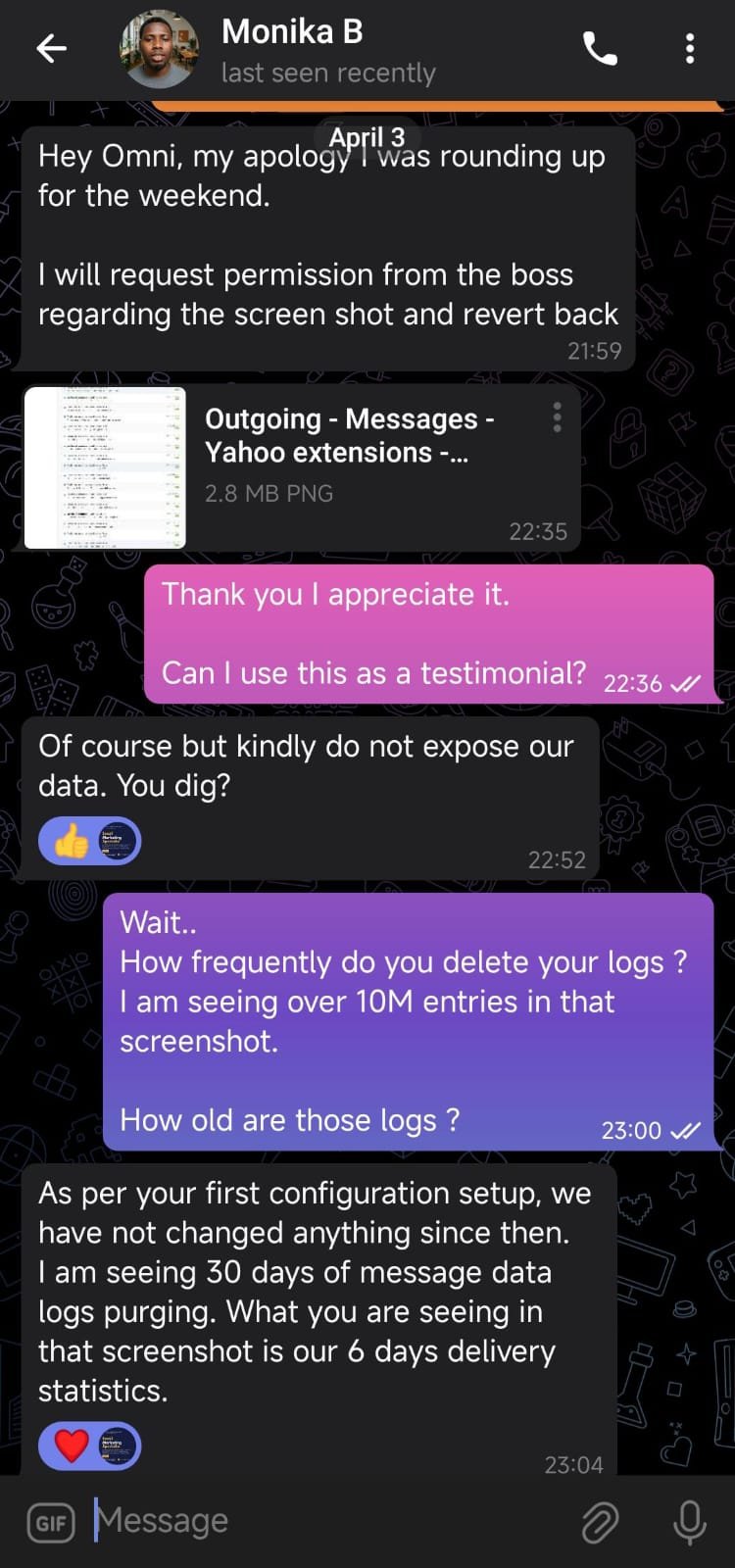Viewport: 735px width, 1568px height.
Task: Record a voice message with the microphone
Action: point(689,1522)
